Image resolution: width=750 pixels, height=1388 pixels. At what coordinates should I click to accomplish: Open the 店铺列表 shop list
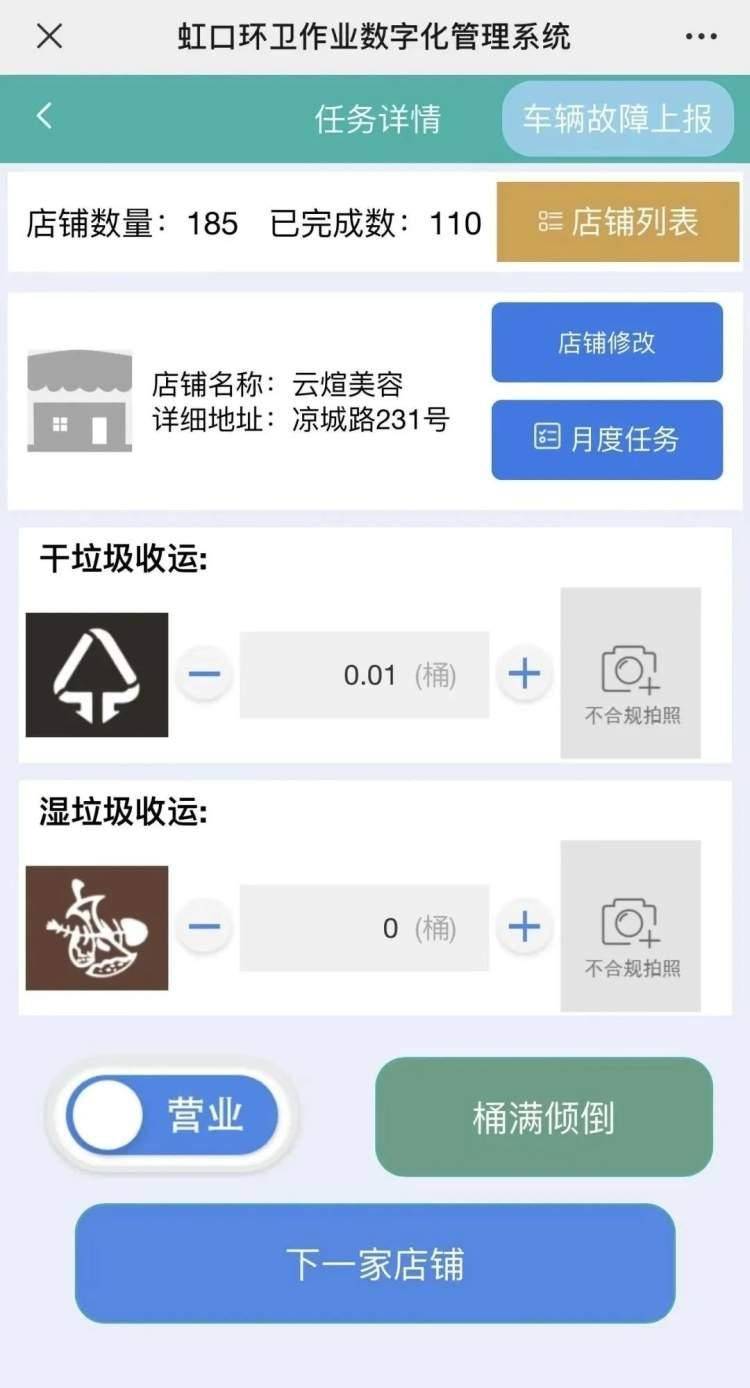617,222
